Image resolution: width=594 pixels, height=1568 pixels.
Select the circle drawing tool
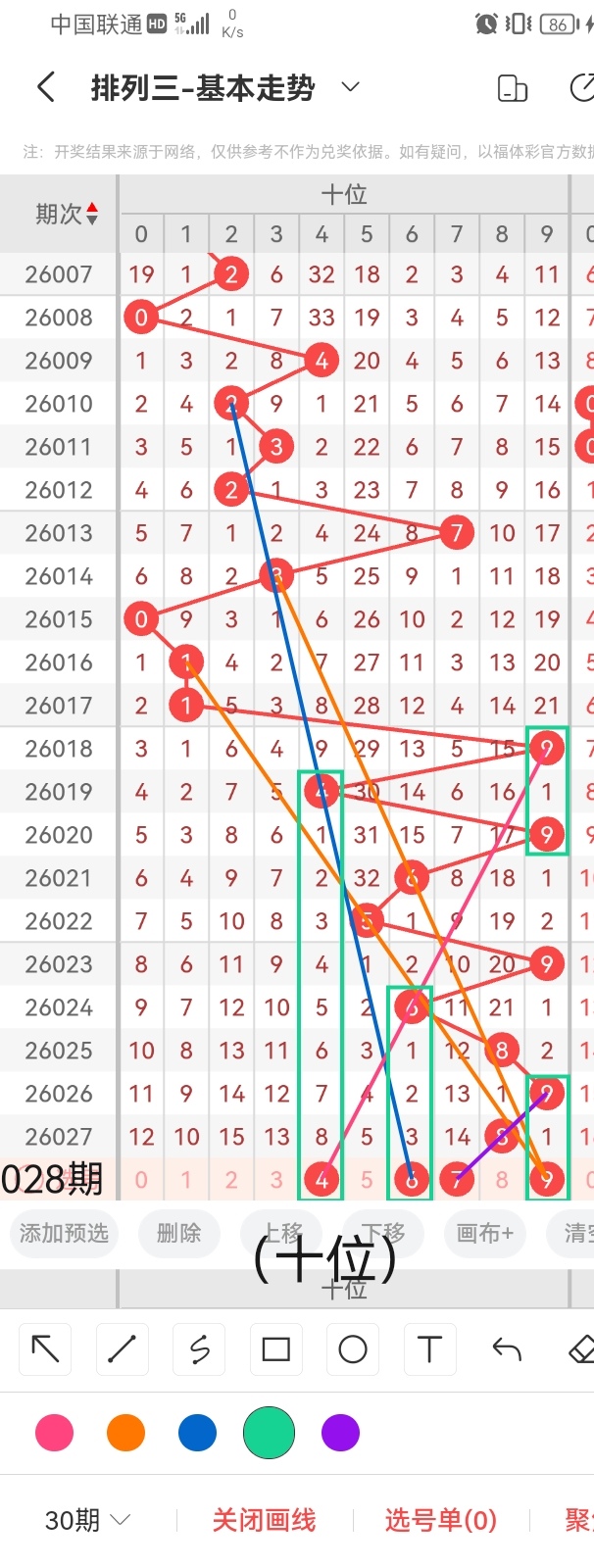pyautogui.click(x=353, y=1349)
